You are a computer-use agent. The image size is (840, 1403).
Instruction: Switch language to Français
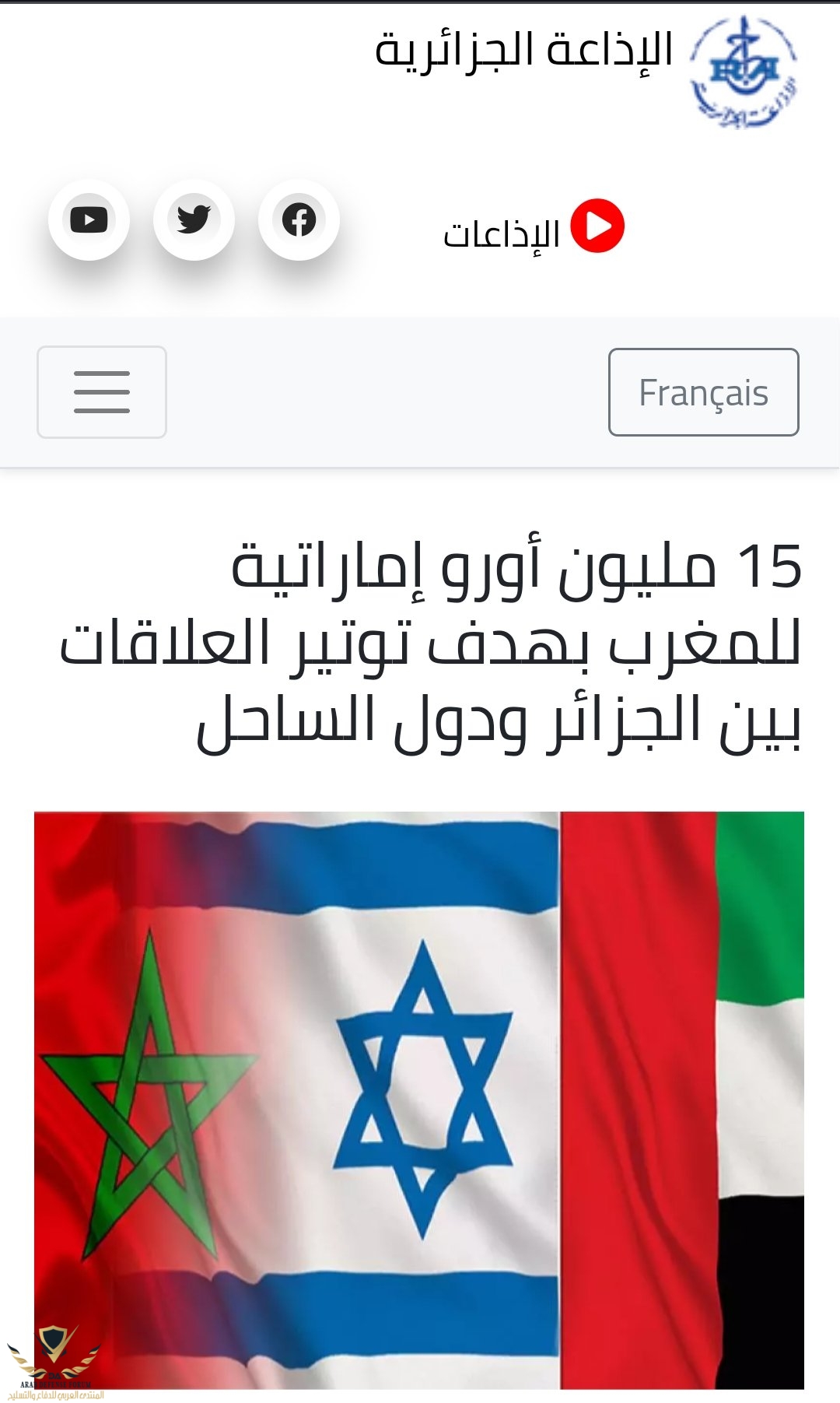point(703,392)
